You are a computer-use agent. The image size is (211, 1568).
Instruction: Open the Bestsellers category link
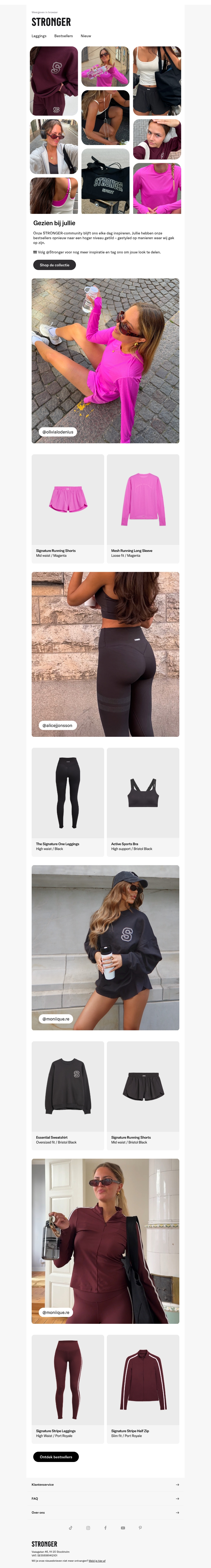click(63, 36)
